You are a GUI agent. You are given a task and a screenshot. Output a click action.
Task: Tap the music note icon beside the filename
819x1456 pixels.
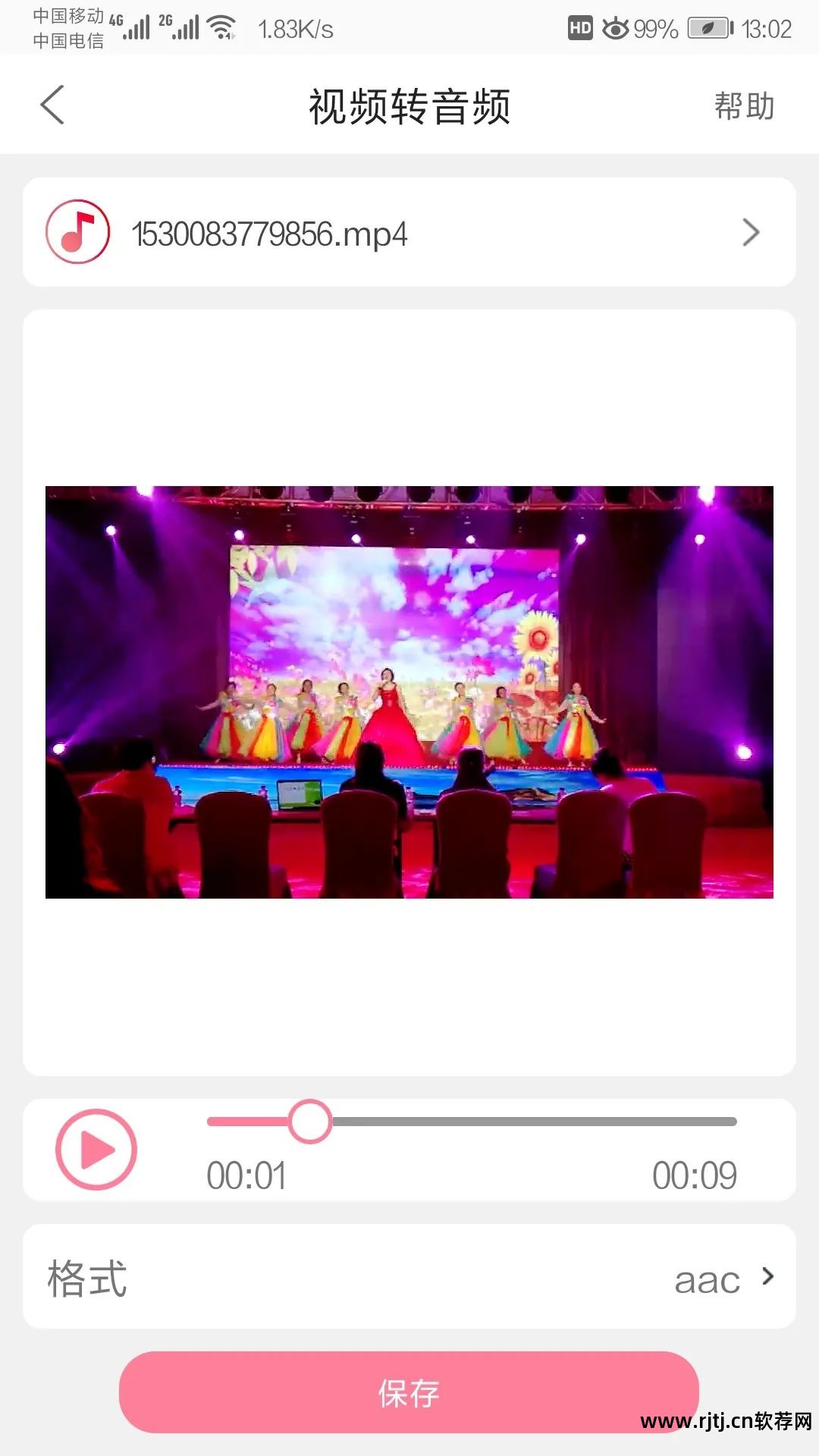click(x=80, y=232)
